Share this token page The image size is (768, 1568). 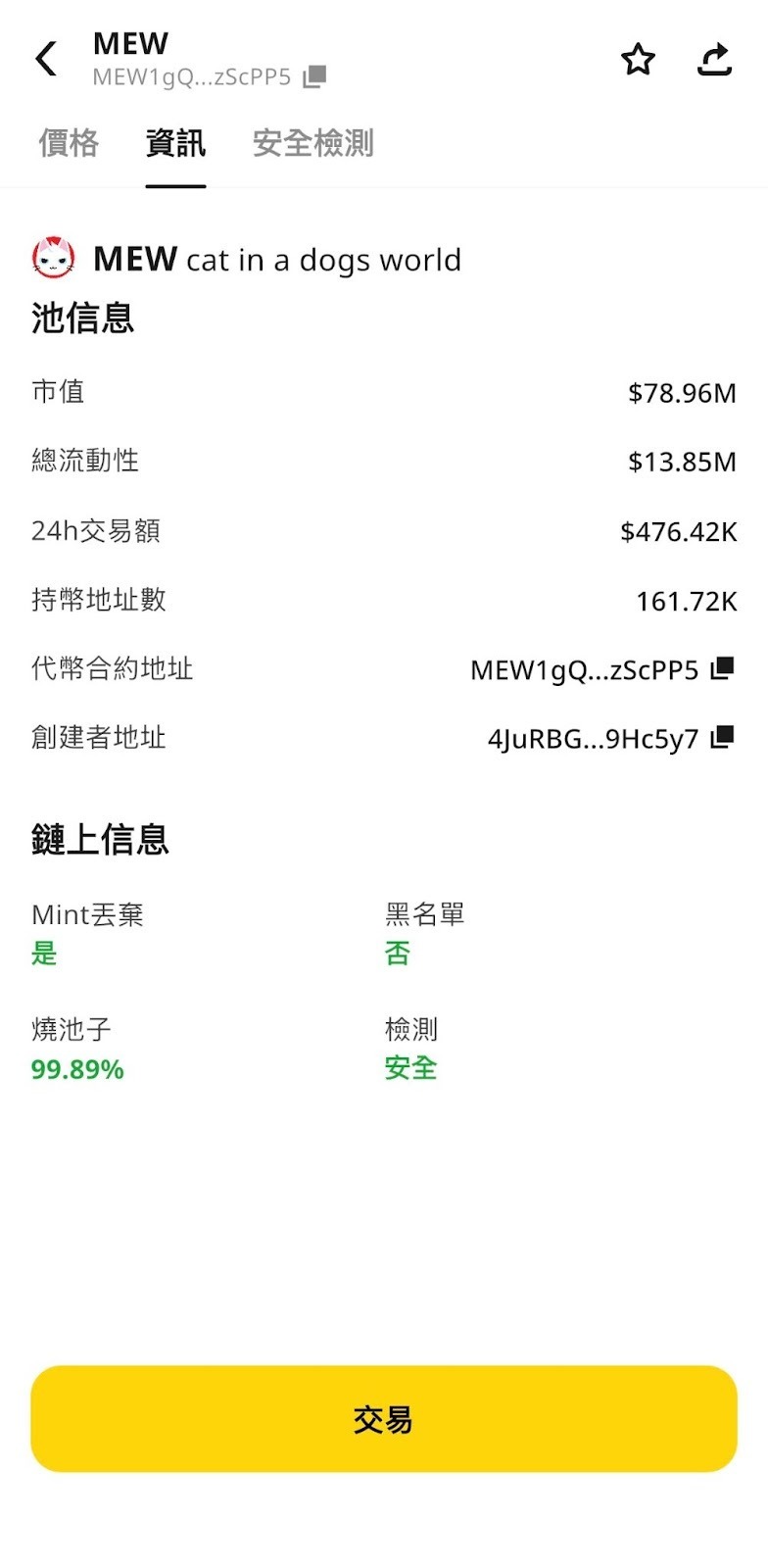(x=714, y=60)
